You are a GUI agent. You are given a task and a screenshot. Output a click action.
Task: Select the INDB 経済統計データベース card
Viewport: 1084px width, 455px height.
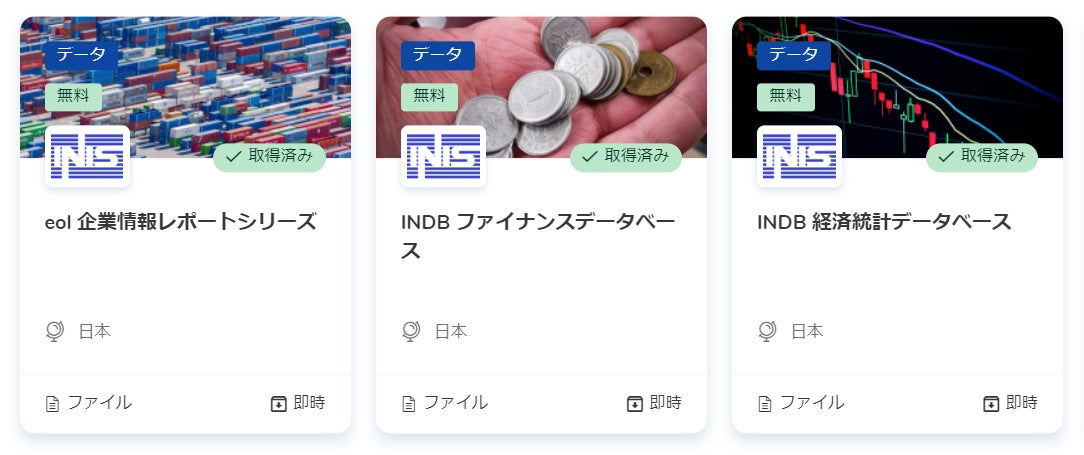point(884,222)
